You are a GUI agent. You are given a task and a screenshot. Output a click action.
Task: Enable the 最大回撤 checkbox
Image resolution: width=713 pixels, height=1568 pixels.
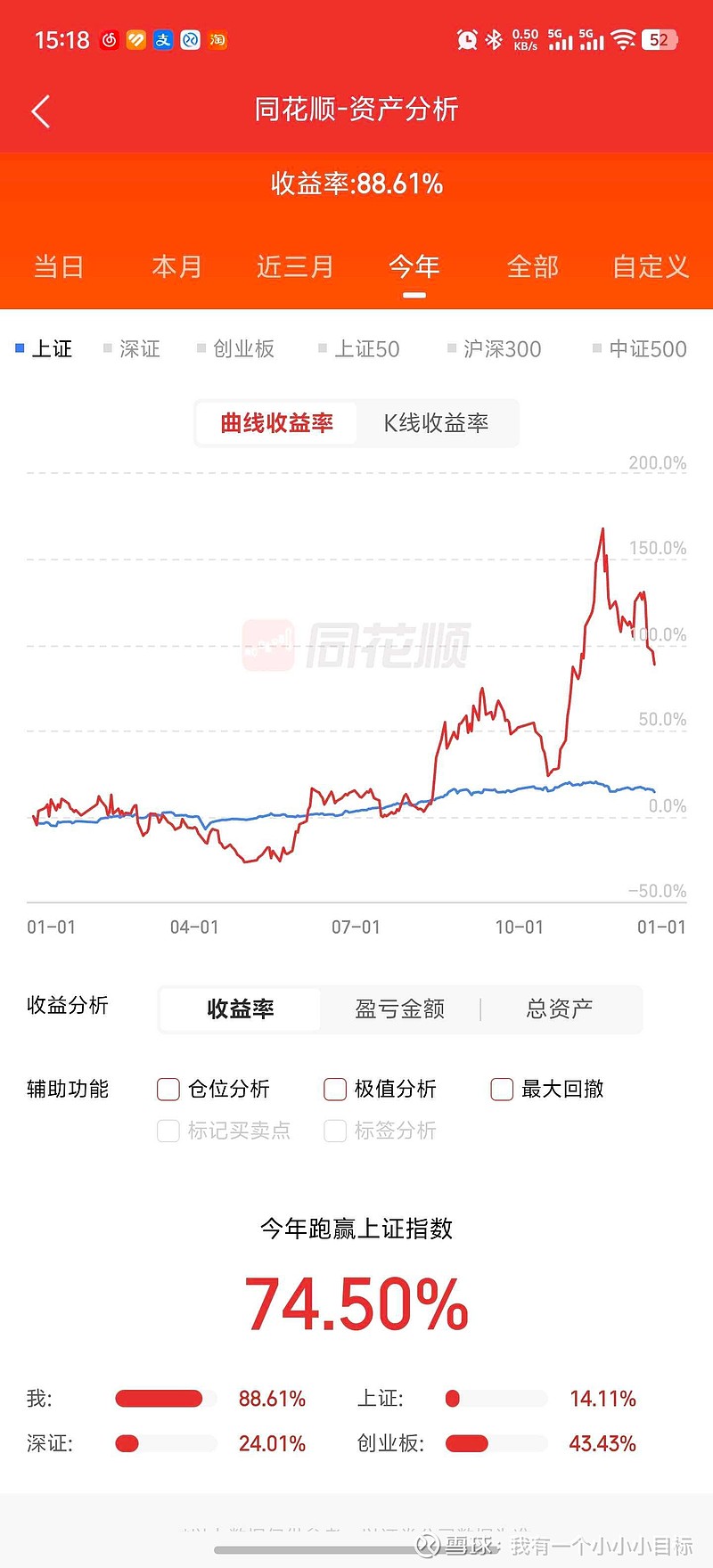tap(502, 1089)
